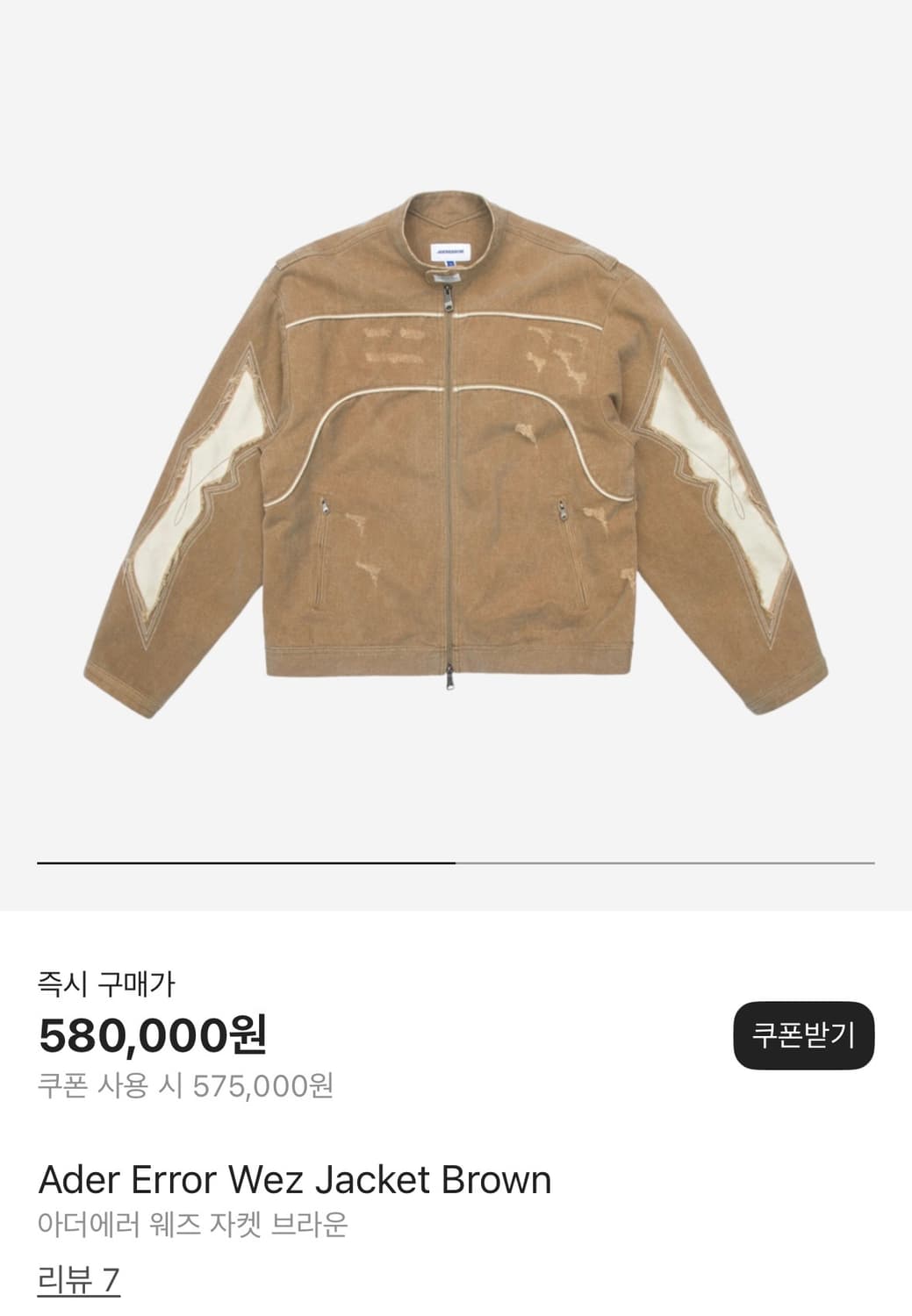
Task: Click the title Ader Error Wez Jacket Brown
Action: (x=294, y=1180)
